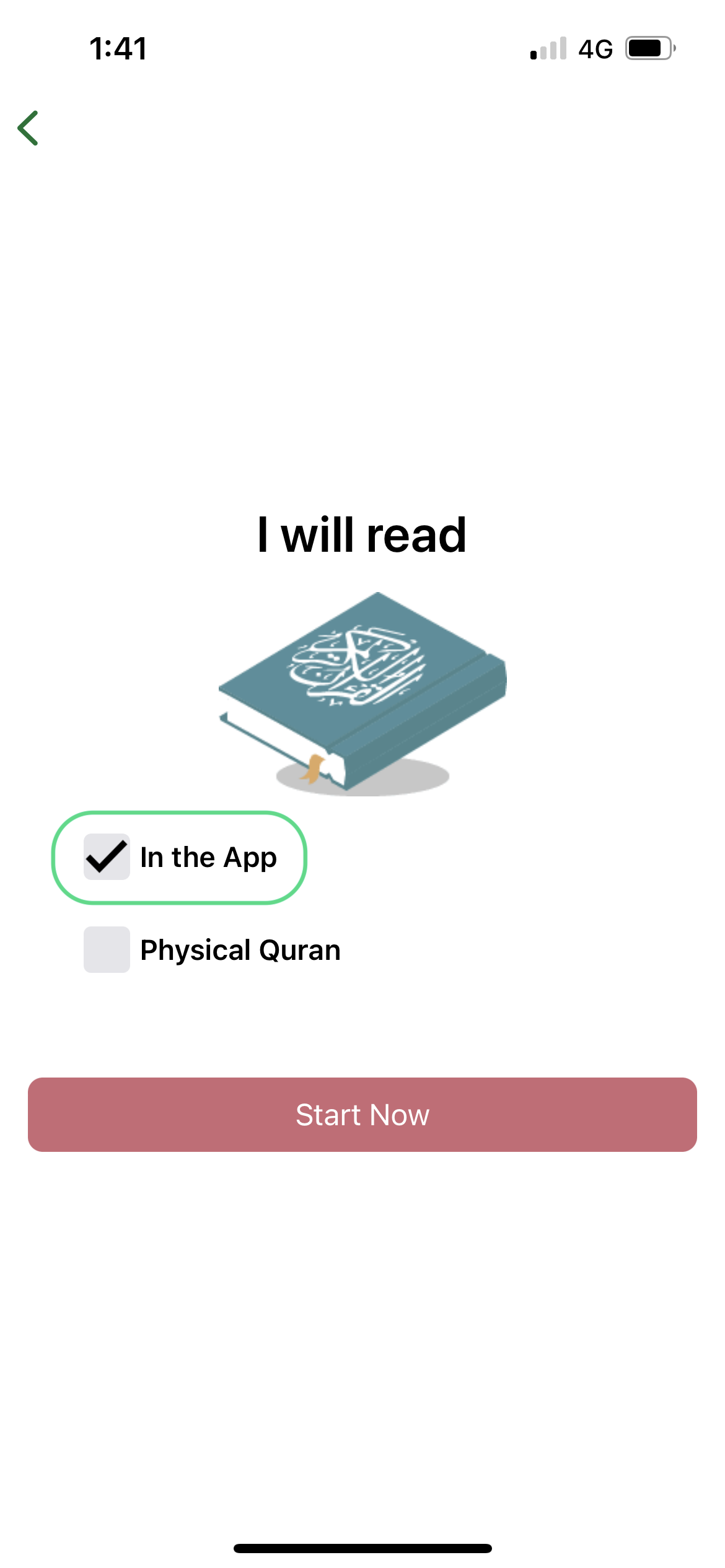The height and width of the screenshot is (1568, 725).
Task: Select the Physical Quran checkbox
Action: pos(107,949)
